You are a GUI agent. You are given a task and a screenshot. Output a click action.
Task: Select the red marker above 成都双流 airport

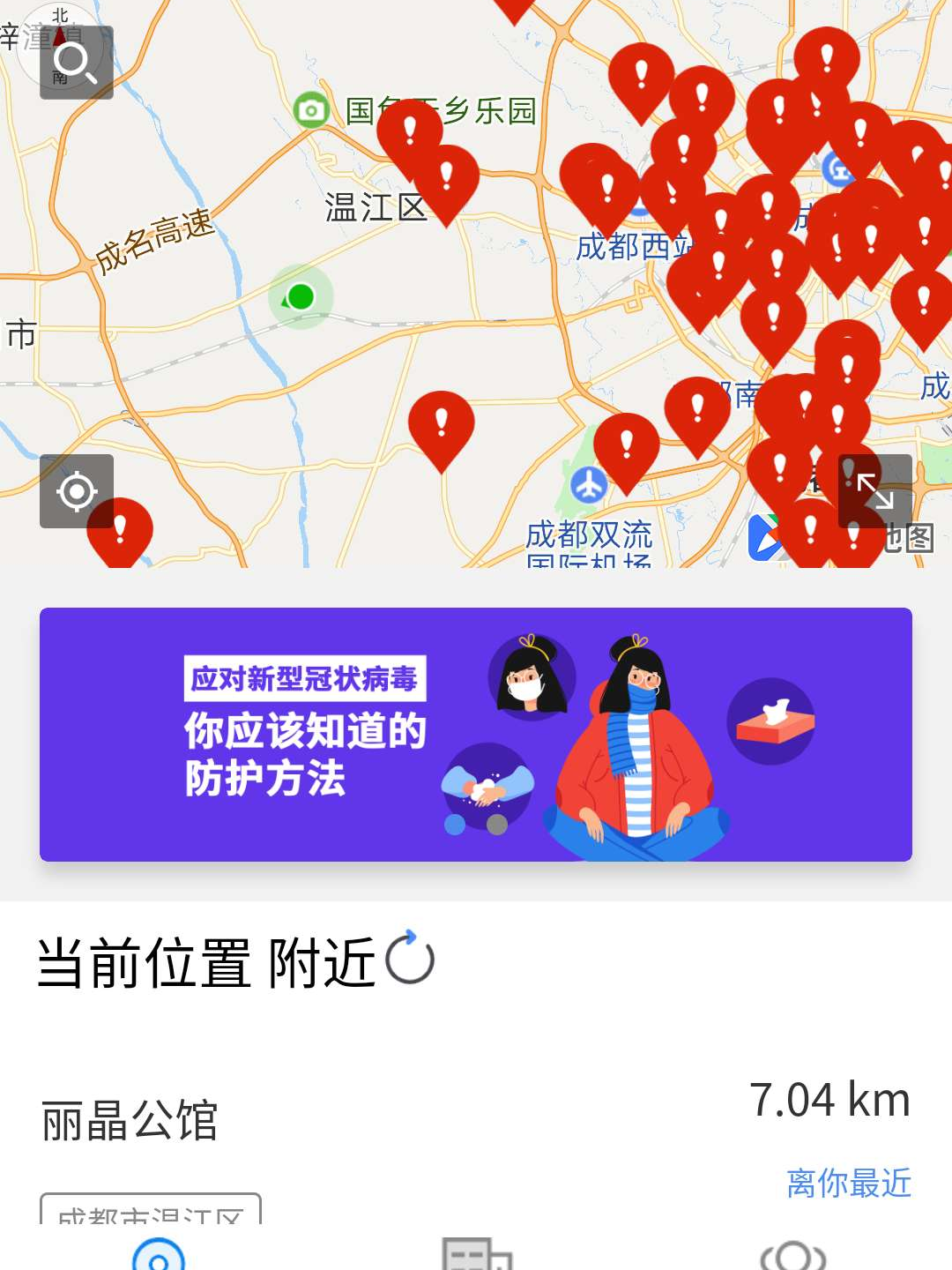[626, 447]
